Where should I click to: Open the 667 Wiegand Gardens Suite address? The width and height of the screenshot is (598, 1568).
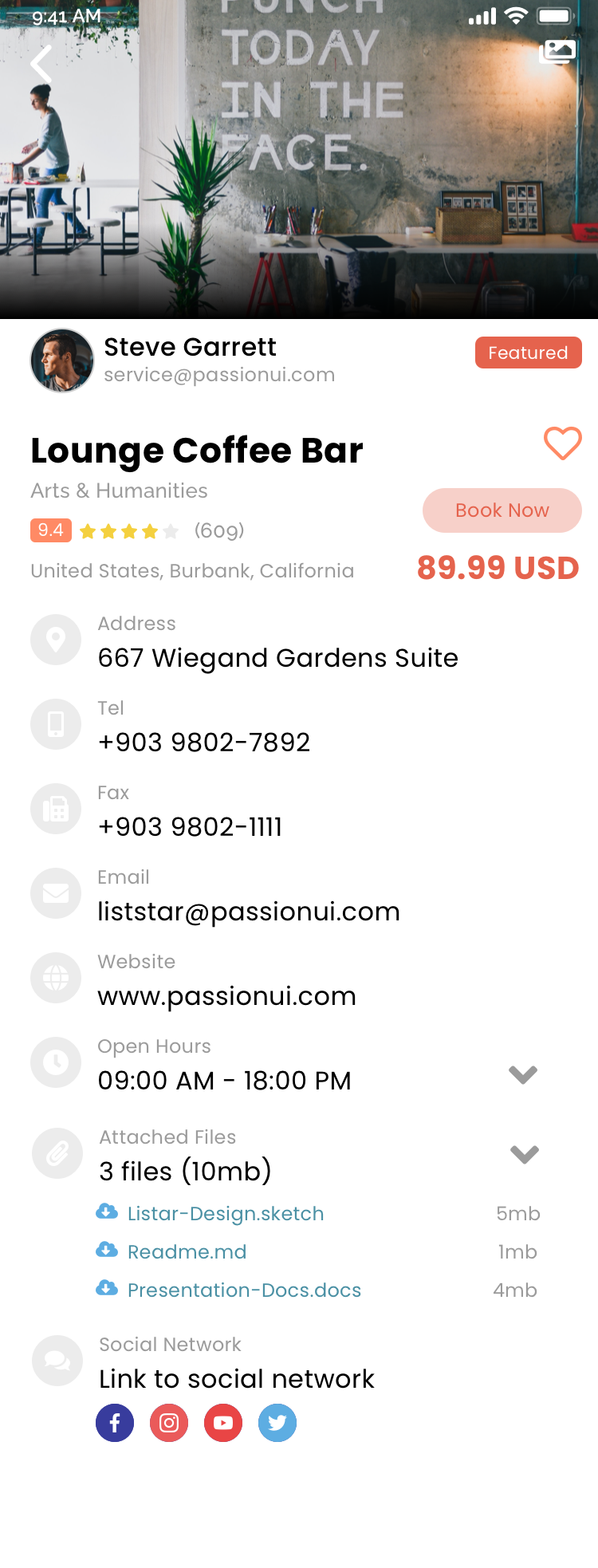(277, 658)
